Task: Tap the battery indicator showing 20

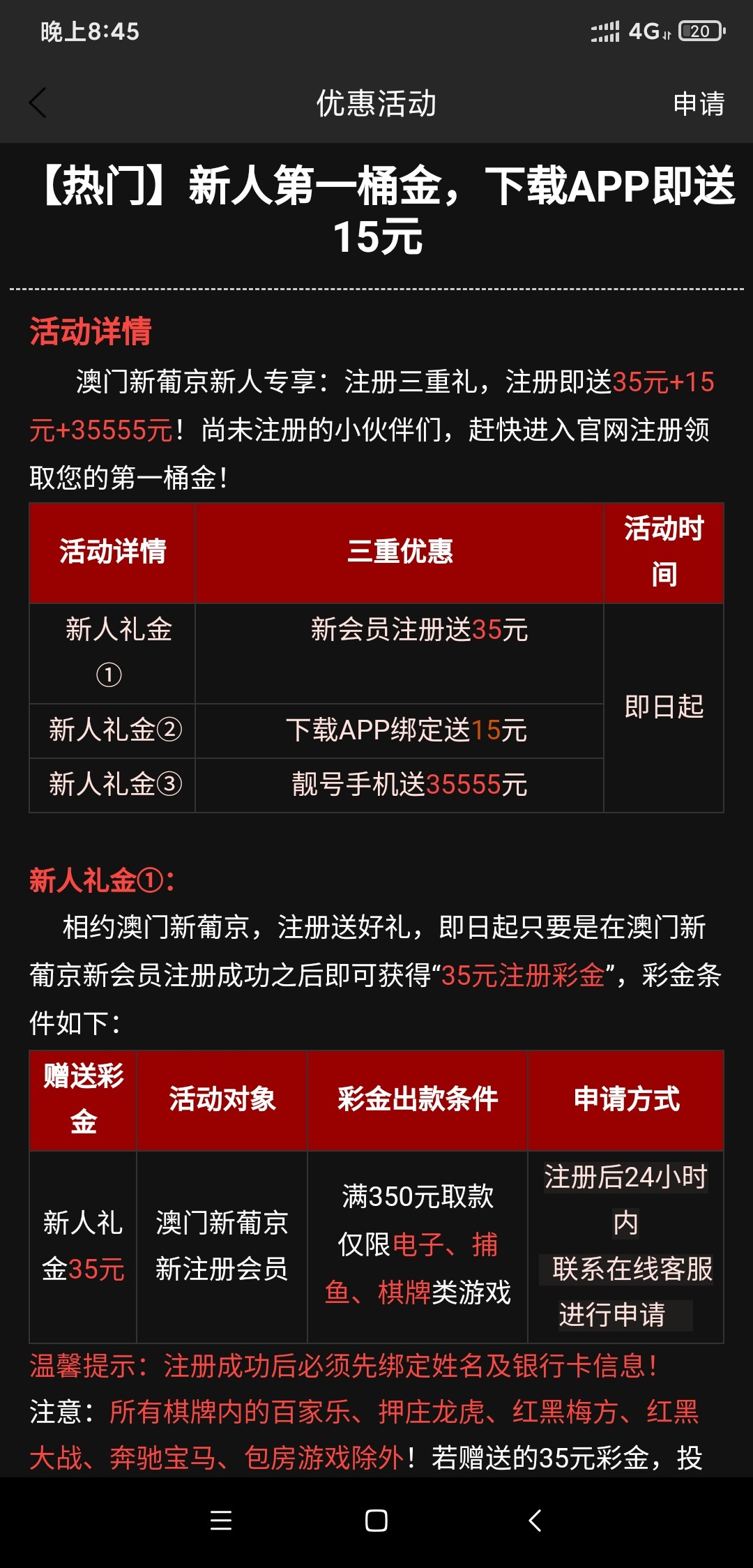Action: (x=701, y=31)
